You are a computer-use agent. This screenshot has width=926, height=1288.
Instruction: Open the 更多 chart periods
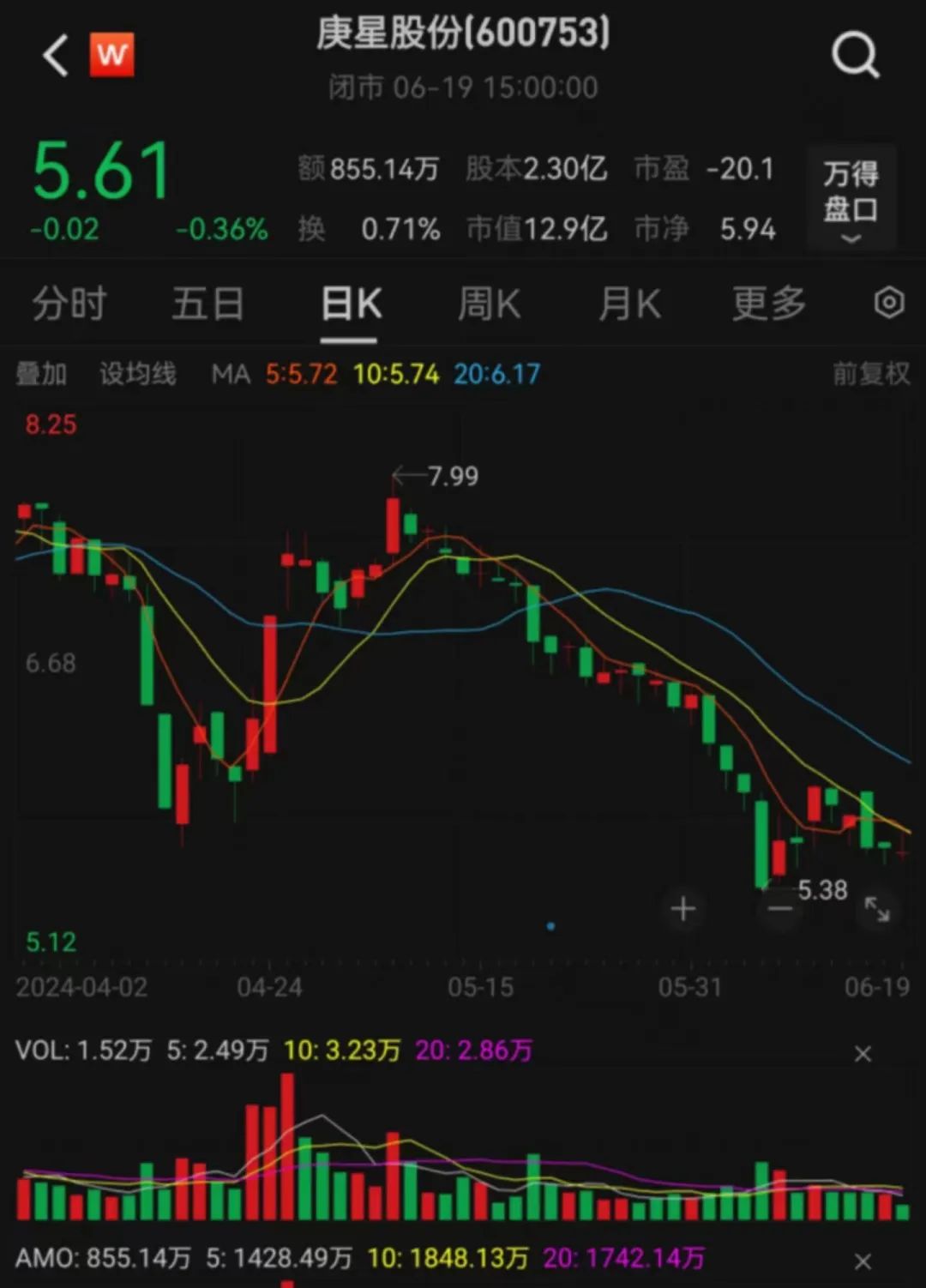[x=768, y=304]
